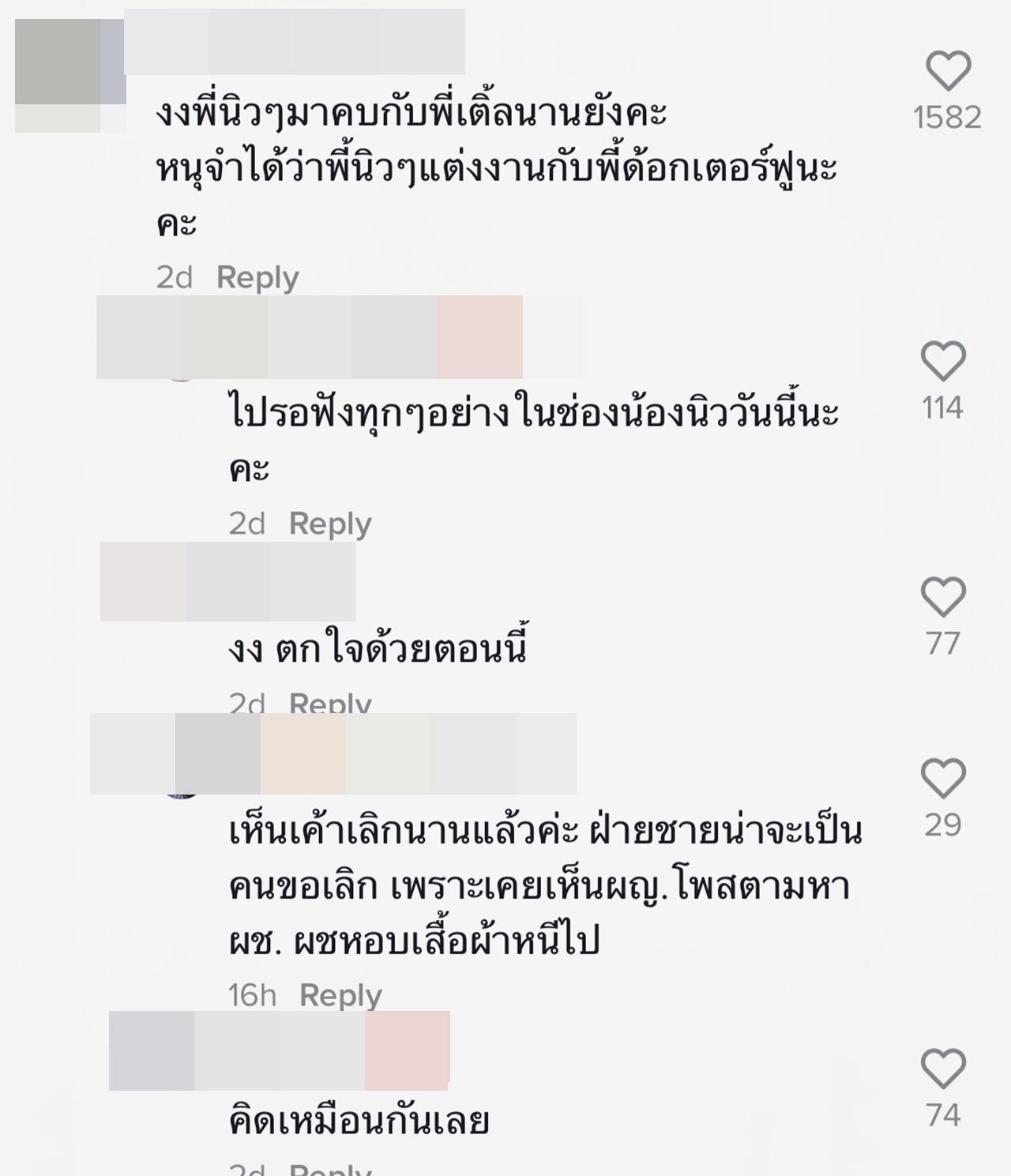Reply to the comment with 114 likes
This screenshot has width=1011, height=1176.
[329, 524]
